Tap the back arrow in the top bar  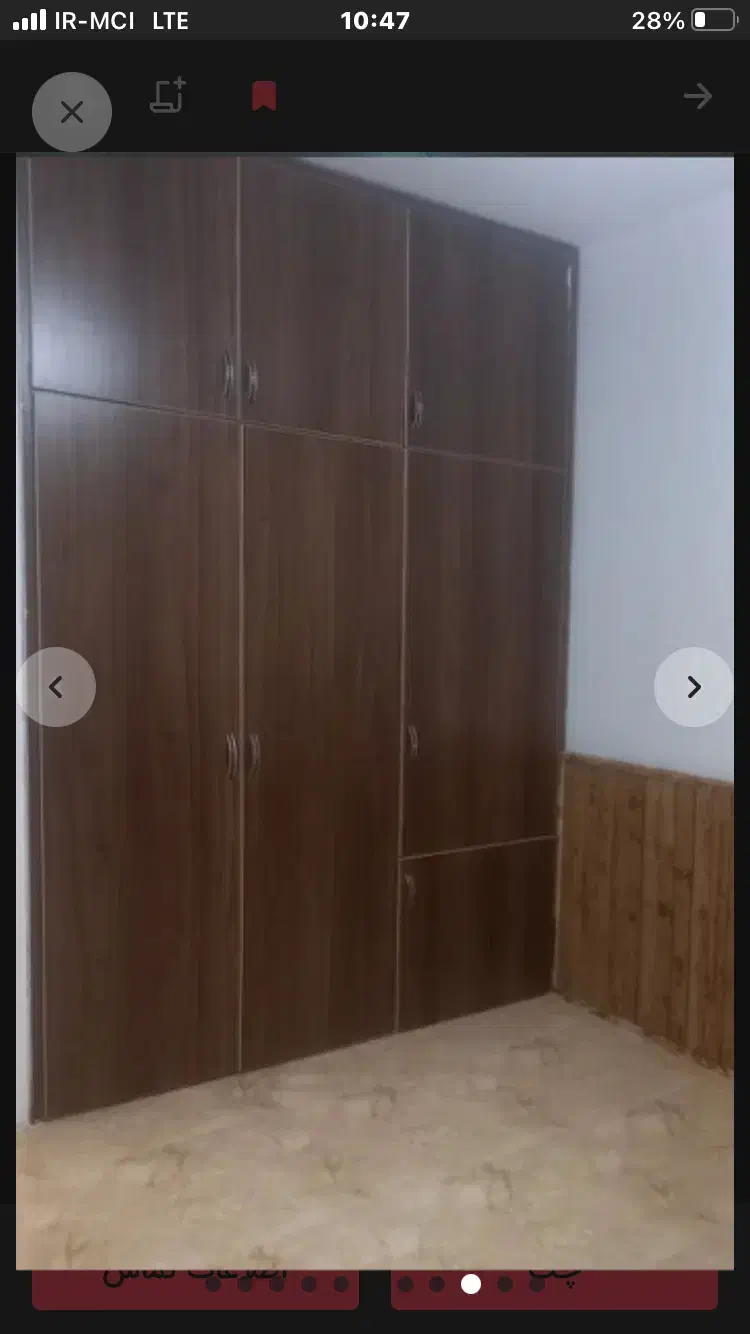(697, 96)
